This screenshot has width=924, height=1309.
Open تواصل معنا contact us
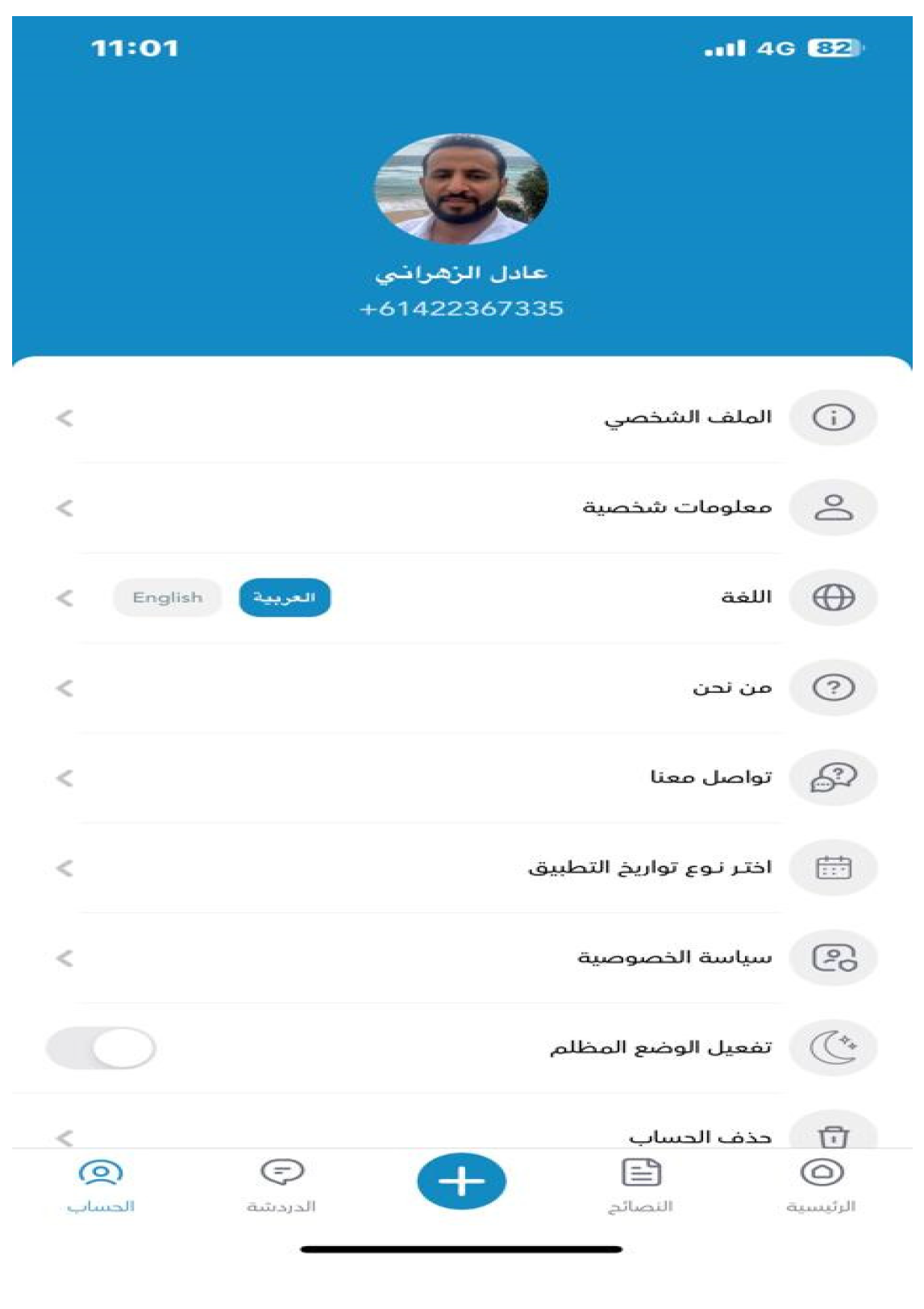[x=710, y=777]
